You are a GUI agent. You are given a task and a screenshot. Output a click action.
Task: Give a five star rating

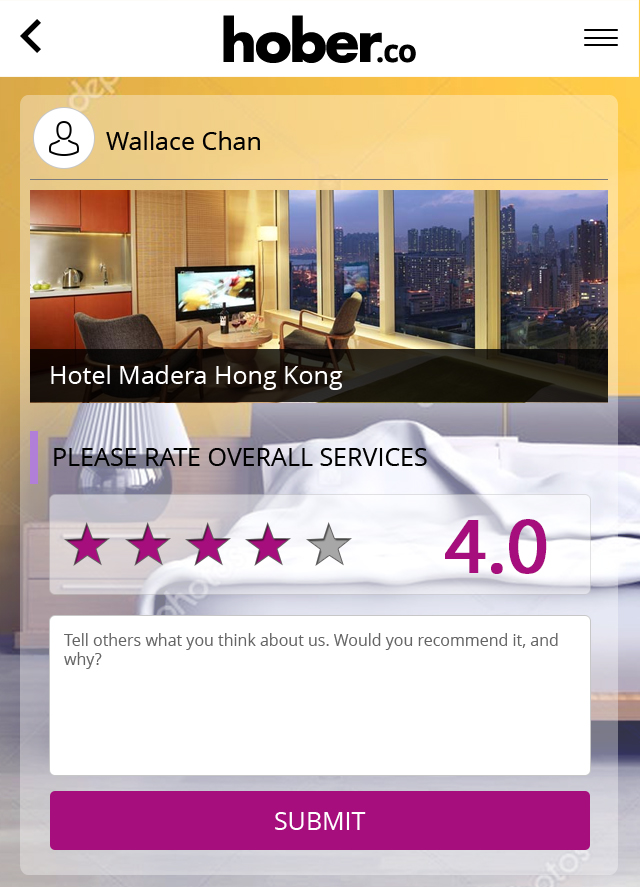pos(329,545)
